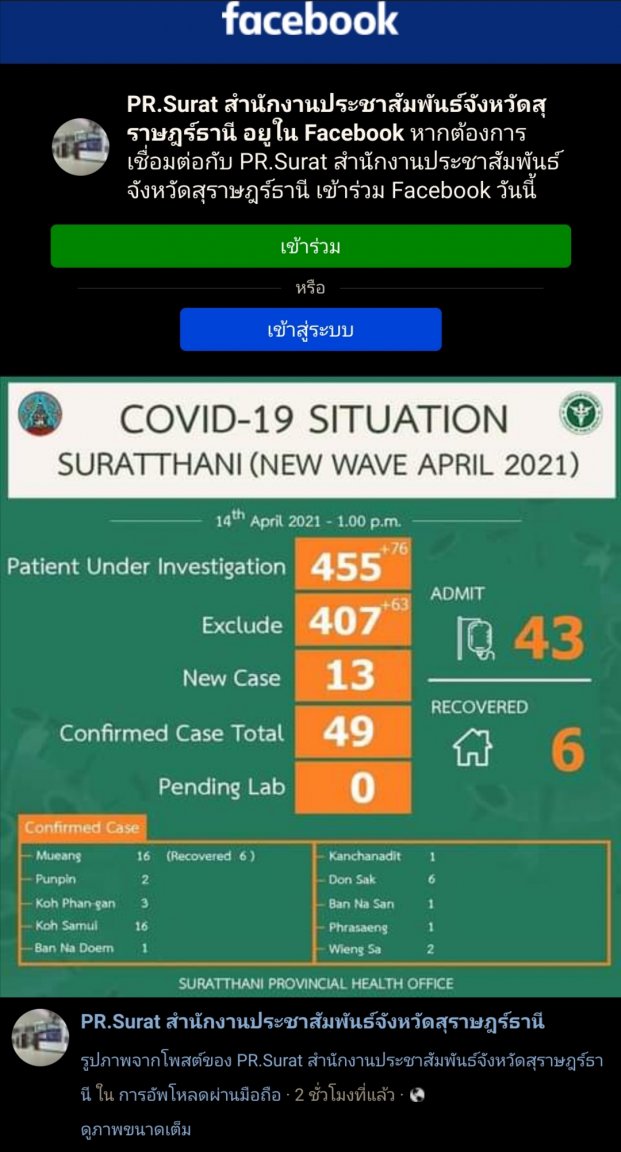Viewport: 621px width, 1152px height.
Task: Open PR.Surat profile picture in the top banner
Action: (80, 147)
